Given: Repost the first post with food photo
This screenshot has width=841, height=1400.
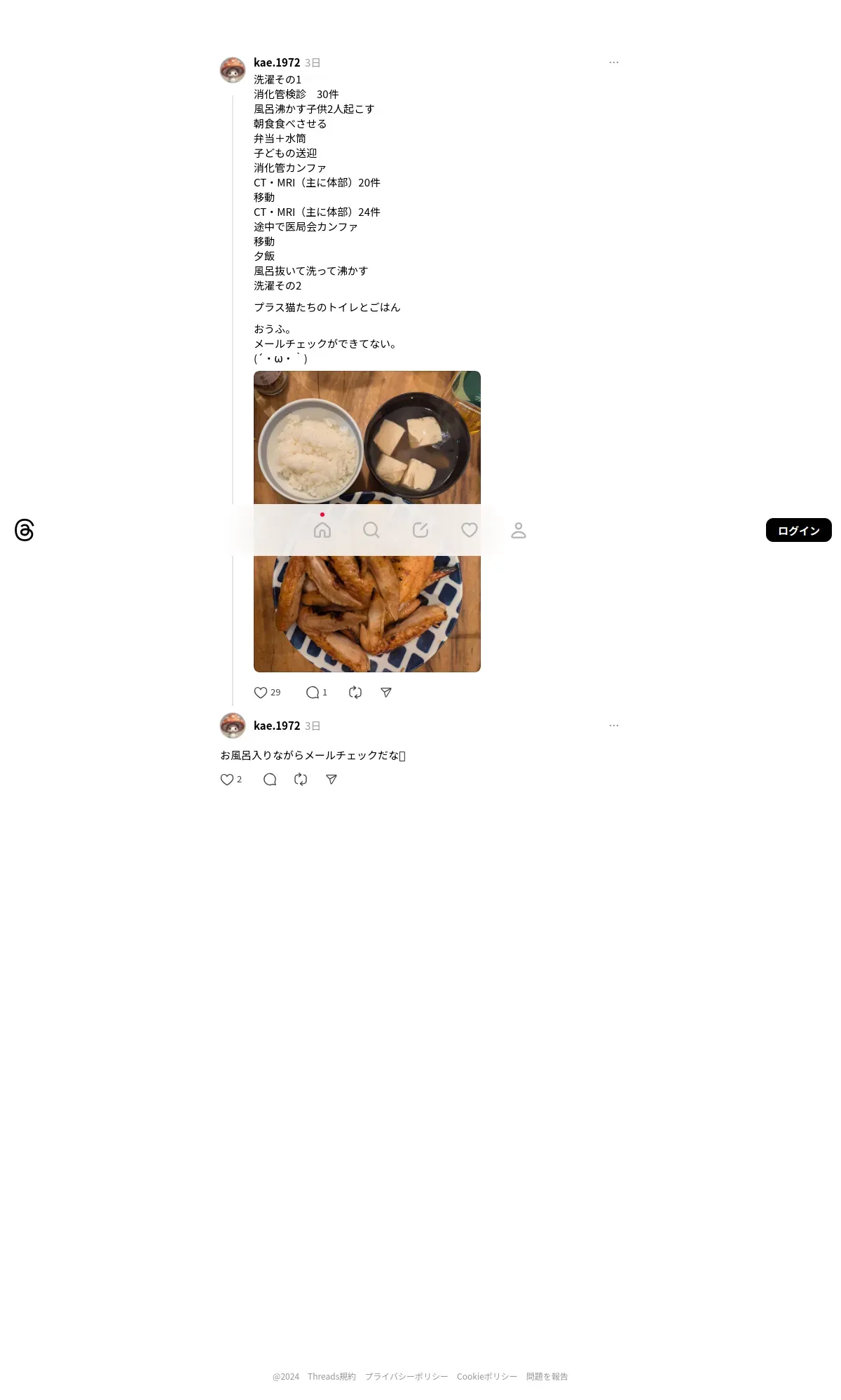Looking at the screenshot, I should click(355, 693).
